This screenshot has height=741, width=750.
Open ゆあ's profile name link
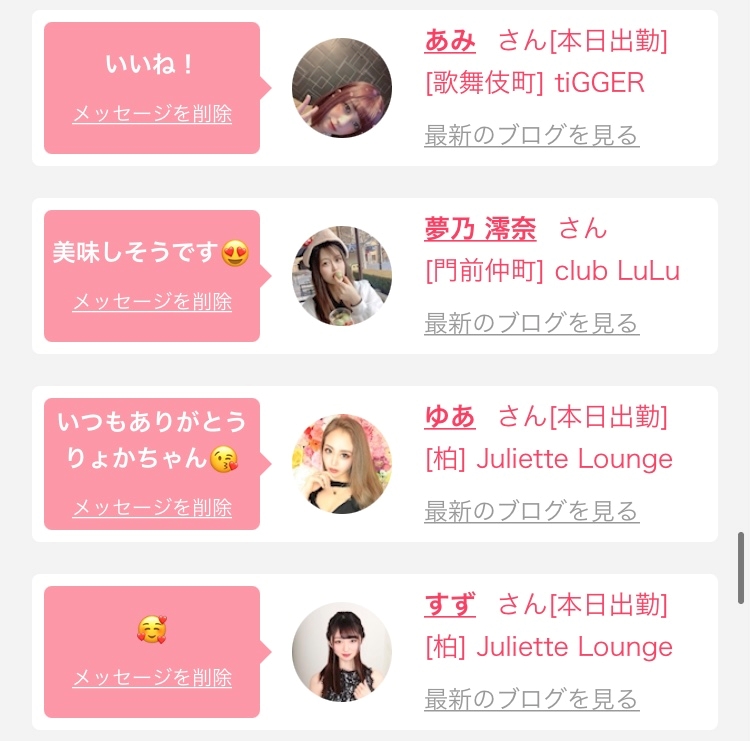450,416
